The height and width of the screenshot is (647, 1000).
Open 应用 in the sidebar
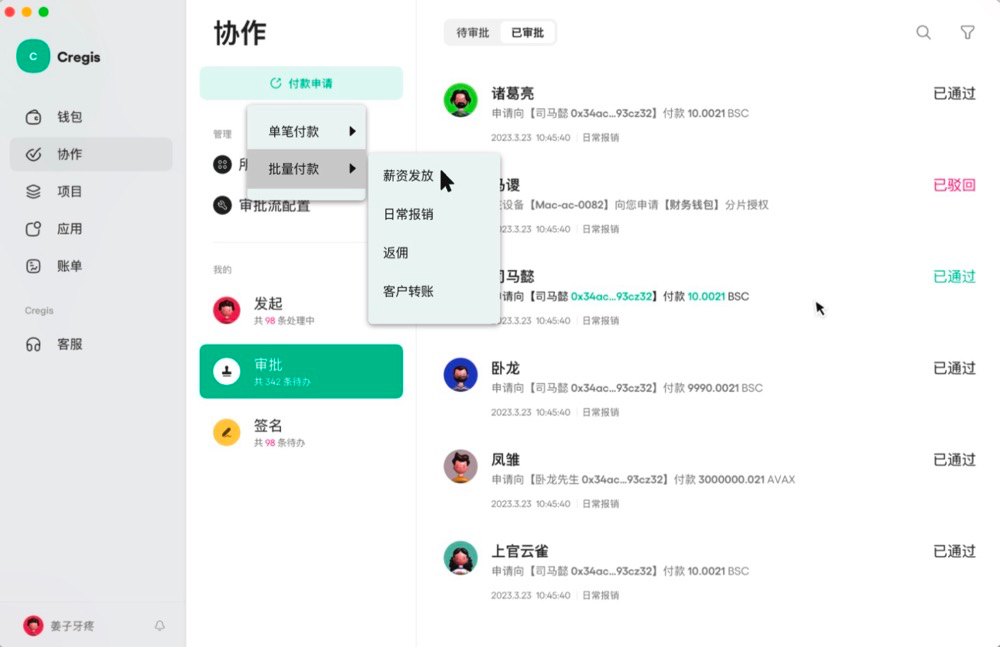pyautogui.click(x=69, y=229)
